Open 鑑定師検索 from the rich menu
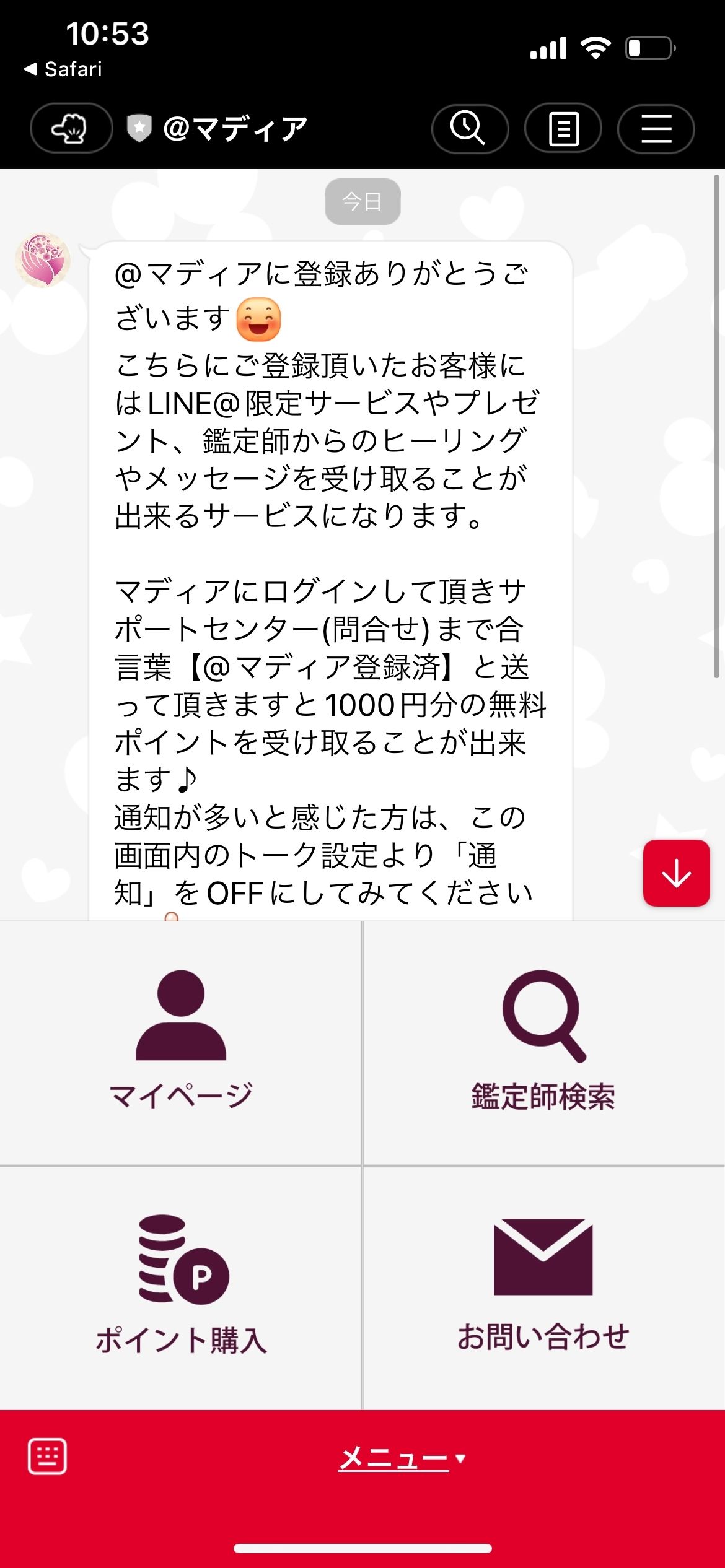Screen dimensions: 725x1568 point(543,1043)
